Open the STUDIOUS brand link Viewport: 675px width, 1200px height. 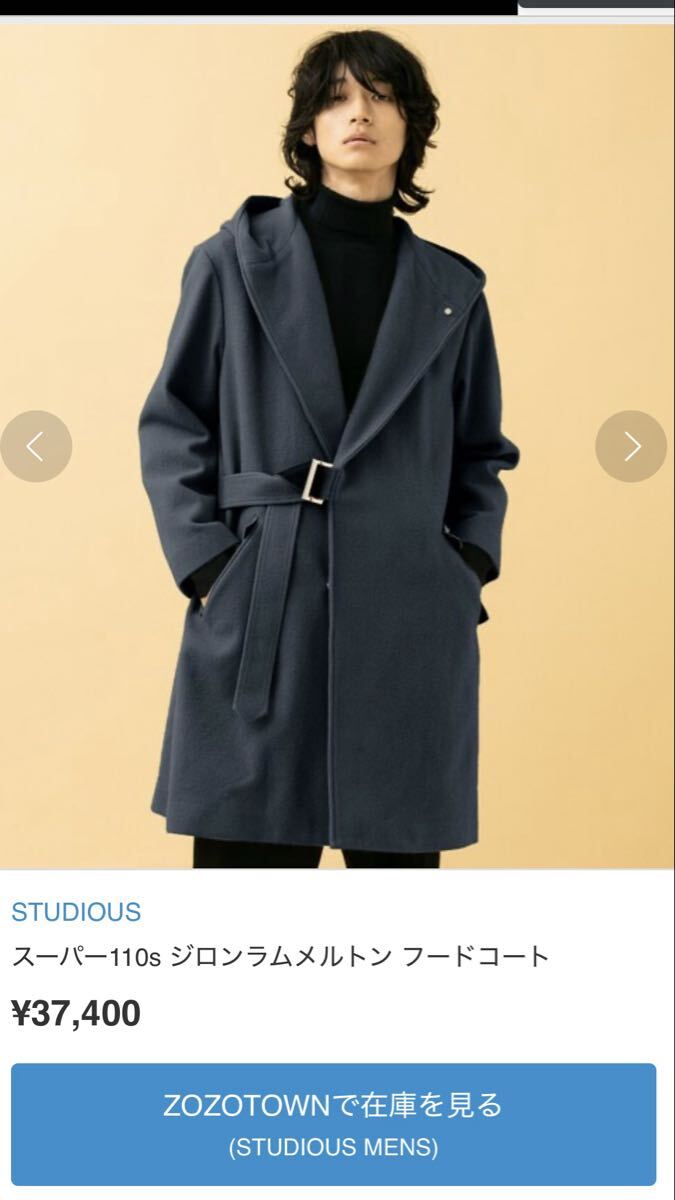pos(76,912)
